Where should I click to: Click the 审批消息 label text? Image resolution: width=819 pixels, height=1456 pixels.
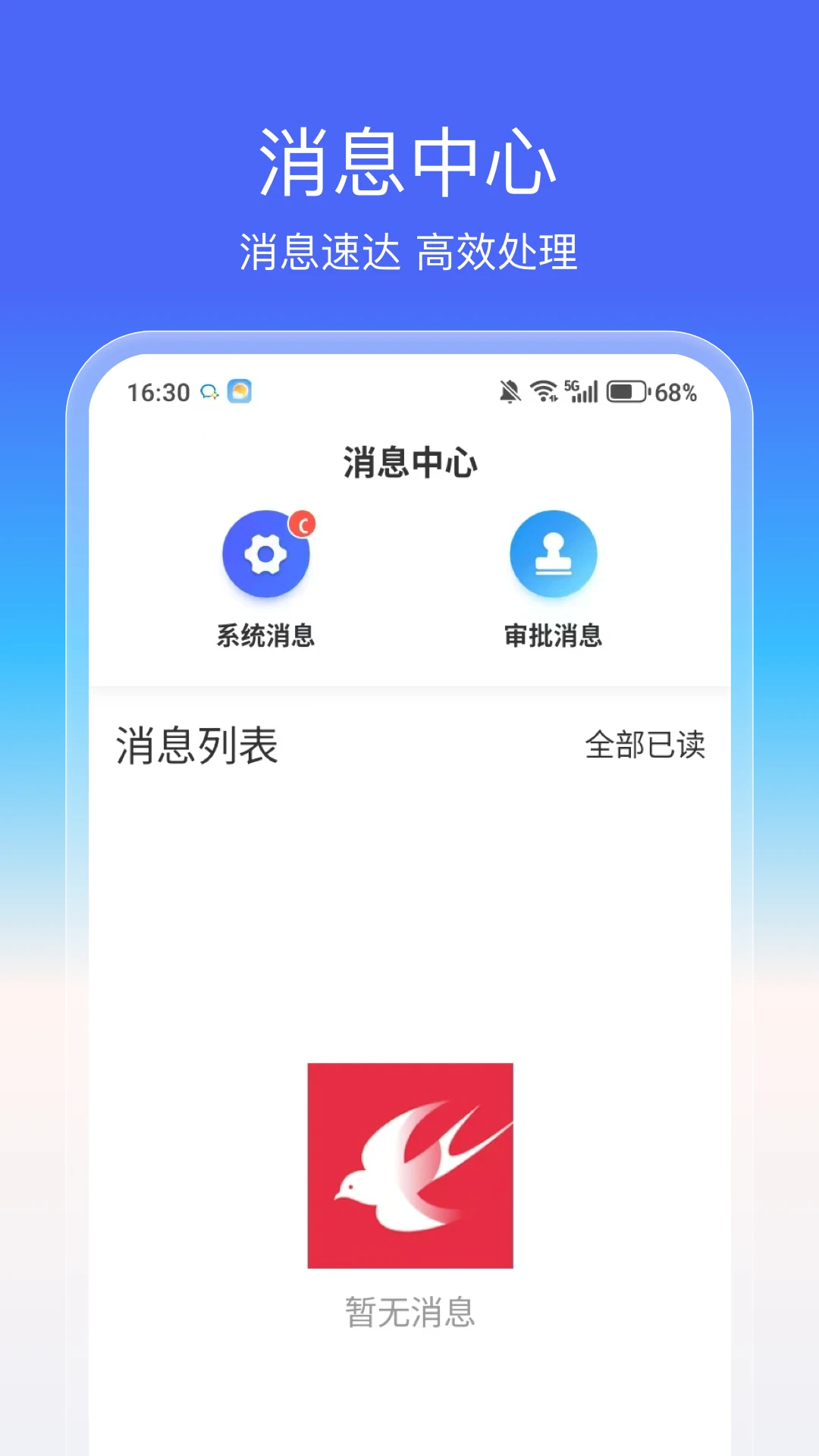(x=553, y=637)
